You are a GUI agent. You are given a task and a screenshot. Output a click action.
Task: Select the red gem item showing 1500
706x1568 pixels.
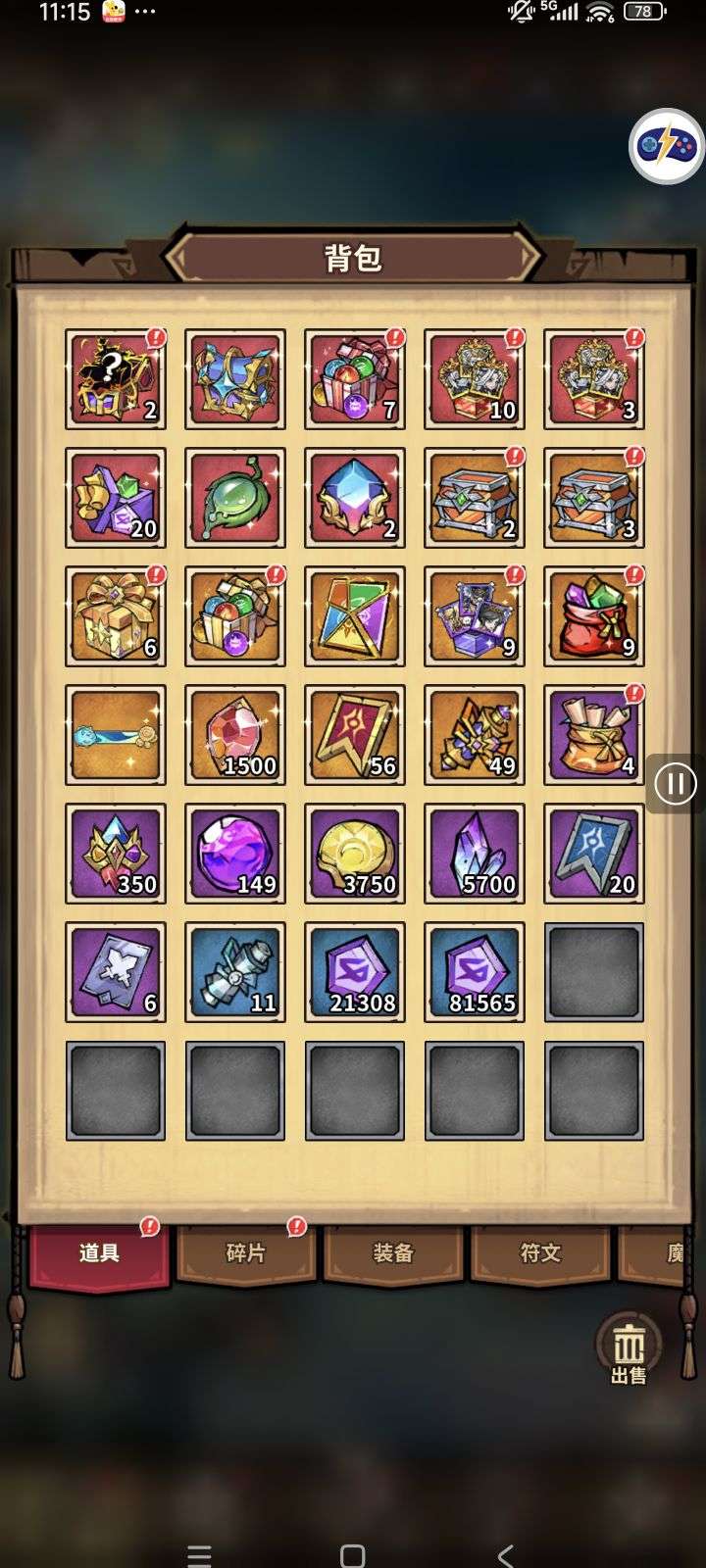click(235, 735)
